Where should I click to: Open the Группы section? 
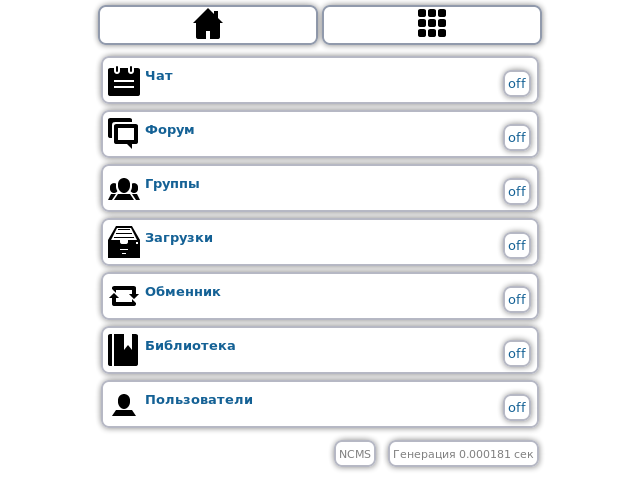point(172,184)
